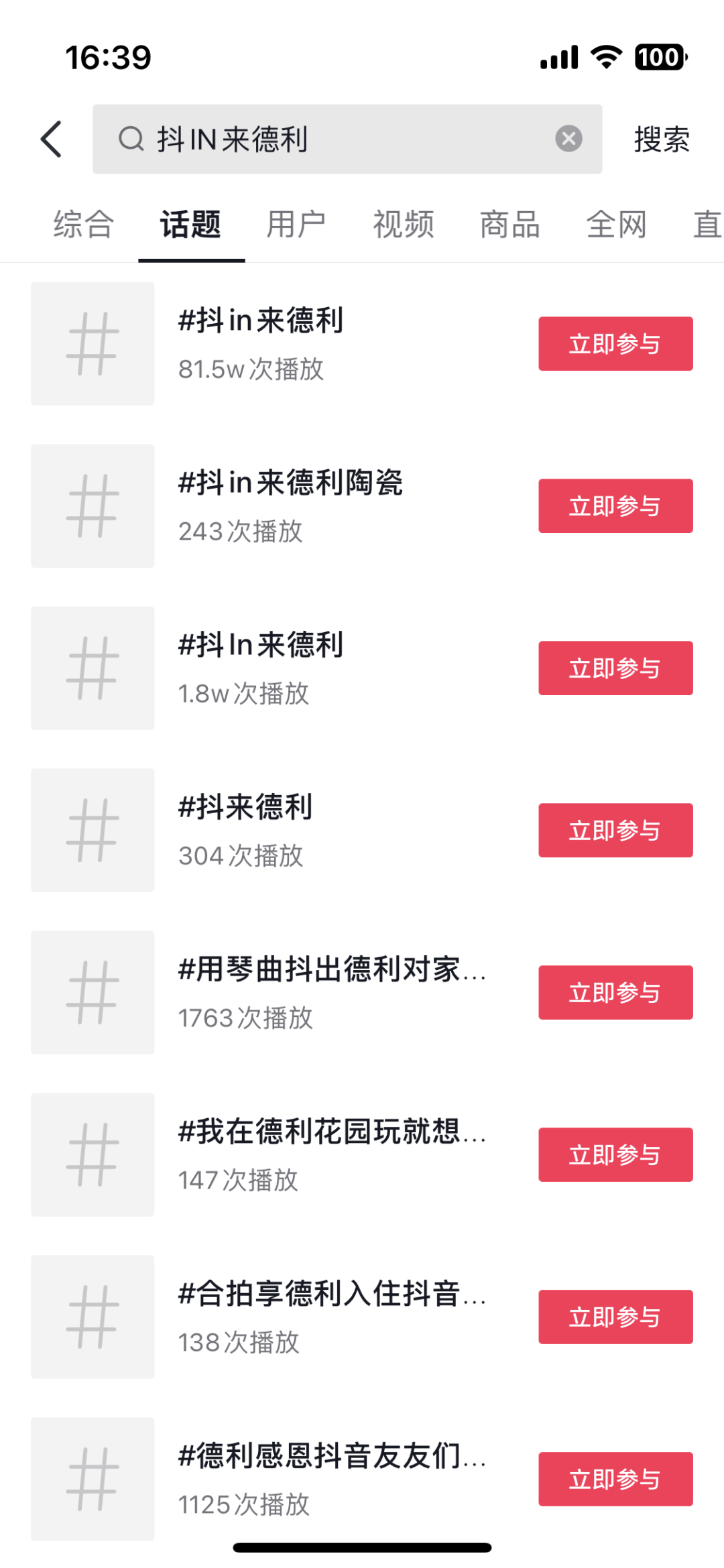The height and width of the screenshot is (1568, 724).
Task: Click the hashtag icon for 抖in来德利陶瓷
Action: 92,506
